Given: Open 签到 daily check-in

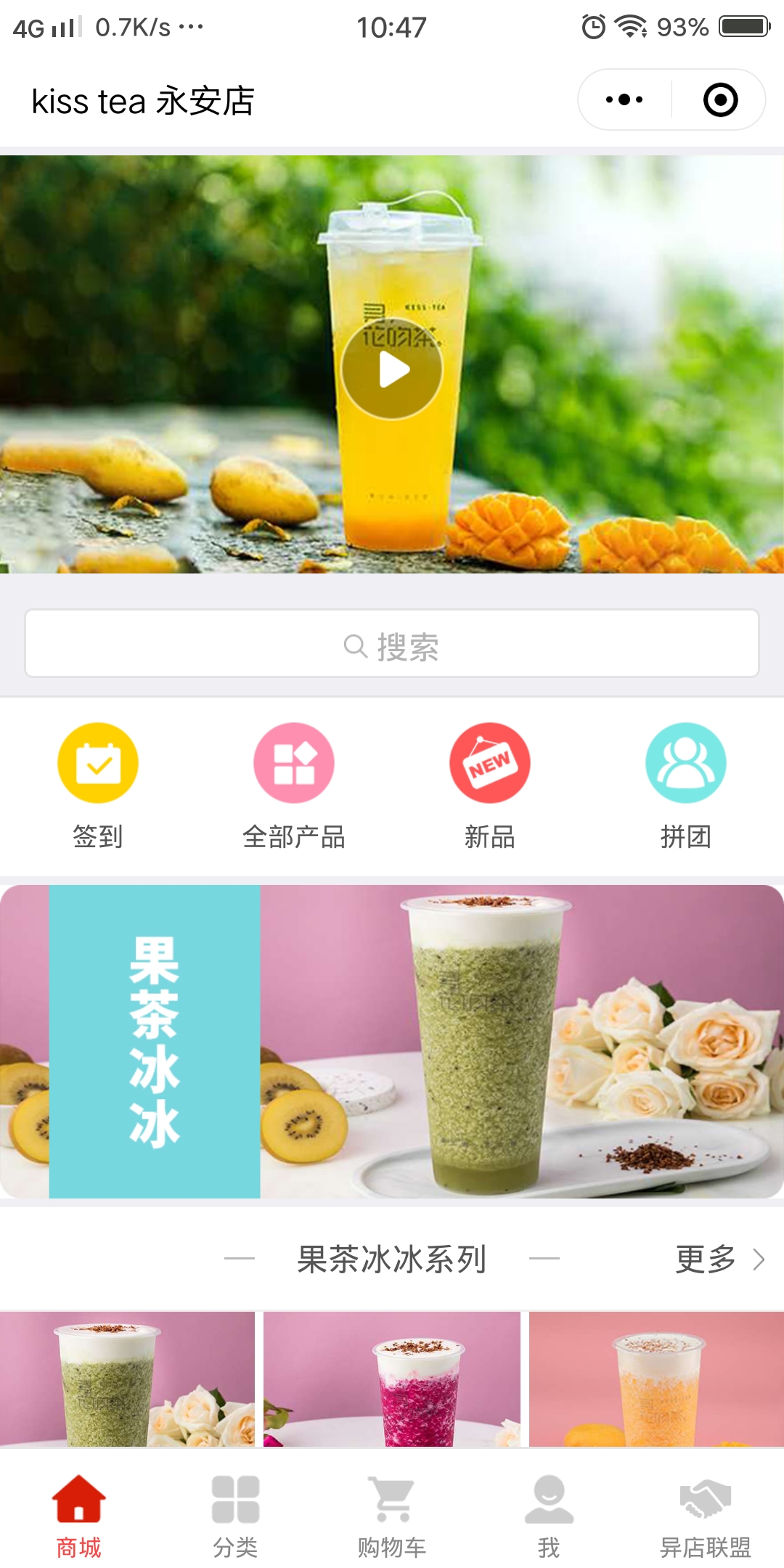Looking at the screenshot, I should click(98, 784).
